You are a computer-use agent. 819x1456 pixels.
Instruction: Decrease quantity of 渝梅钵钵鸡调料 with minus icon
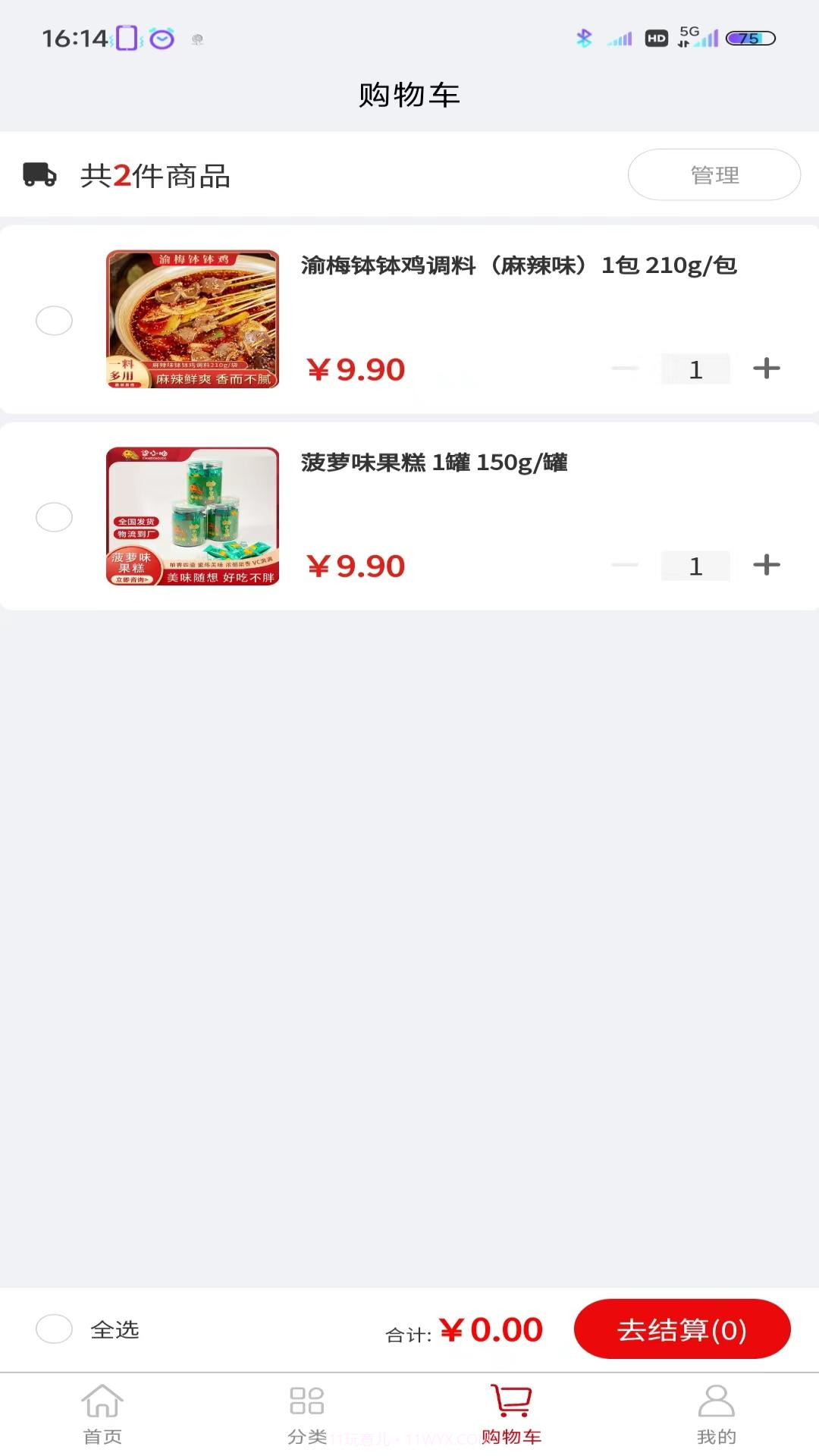click(x=626, y=369)
